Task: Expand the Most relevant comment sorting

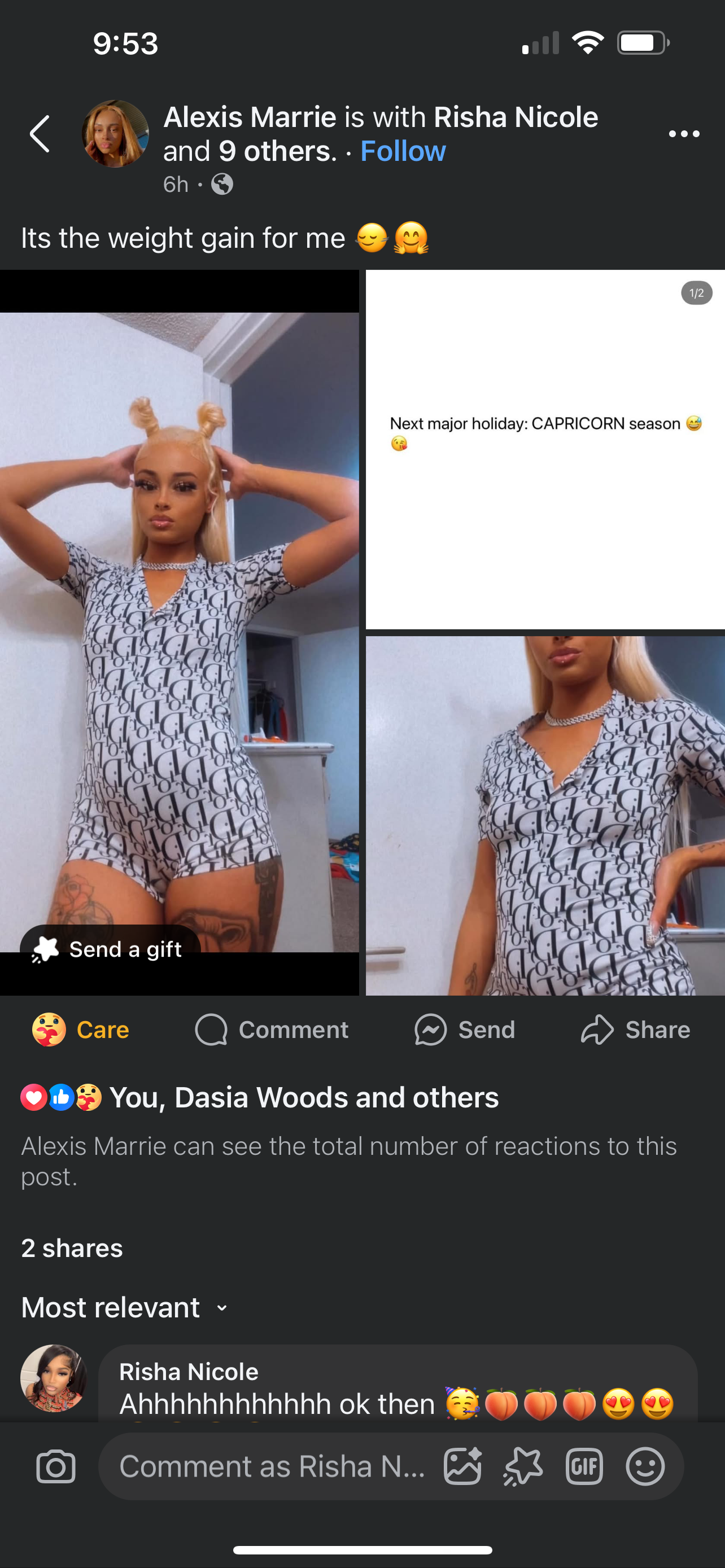Action: (x=124, y=1307)
